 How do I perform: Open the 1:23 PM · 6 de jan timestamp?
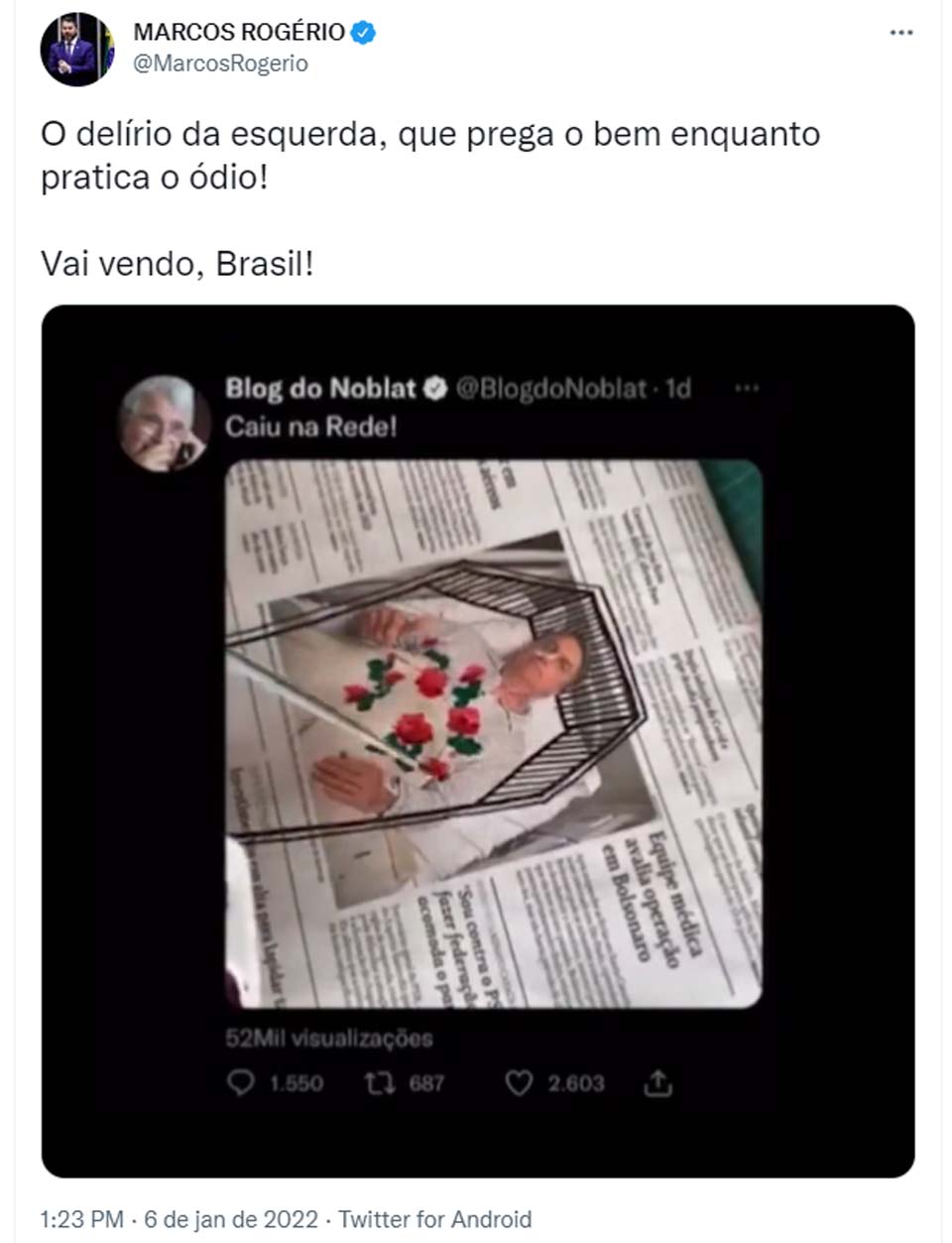click(178, 1219)
